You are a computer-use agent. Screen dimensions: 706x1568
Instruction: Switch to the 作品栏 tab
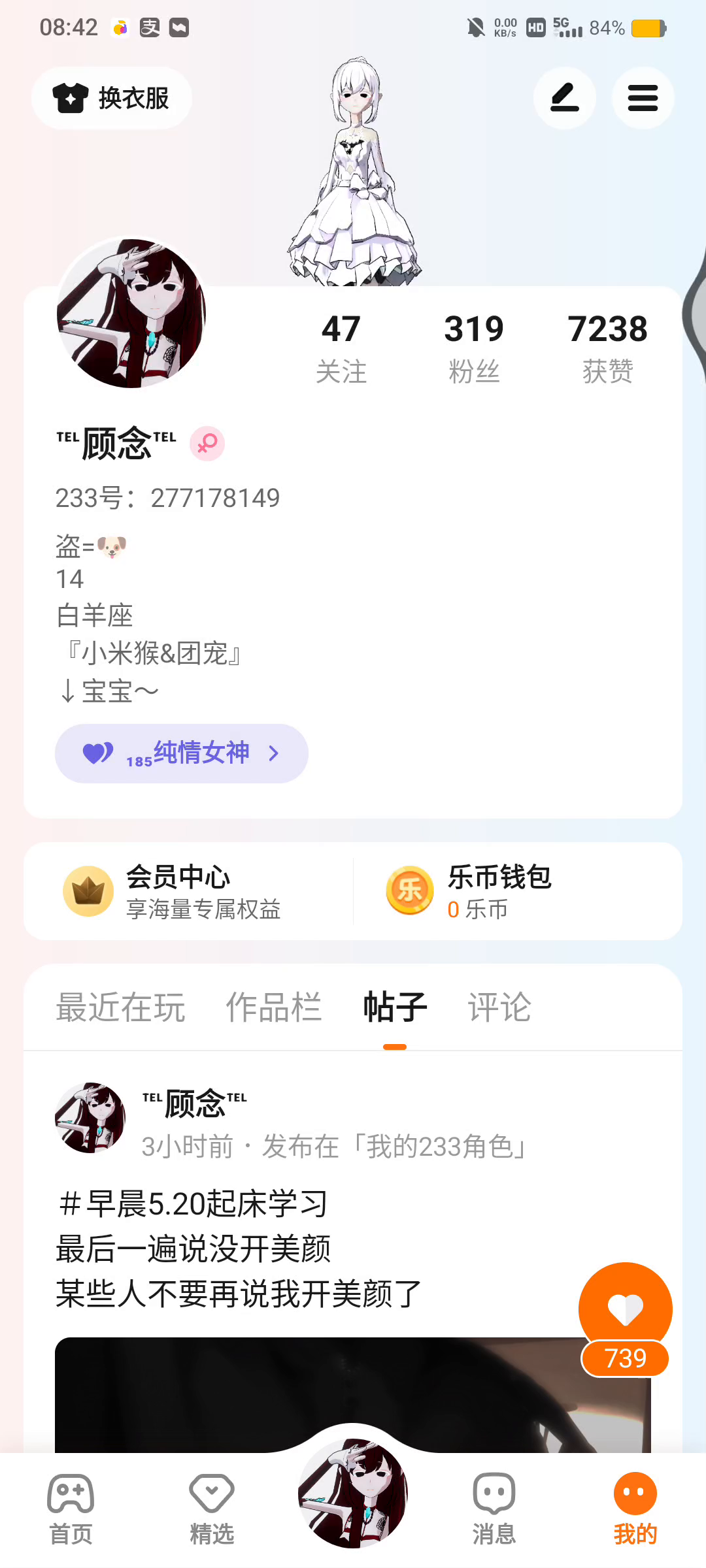273,1007
